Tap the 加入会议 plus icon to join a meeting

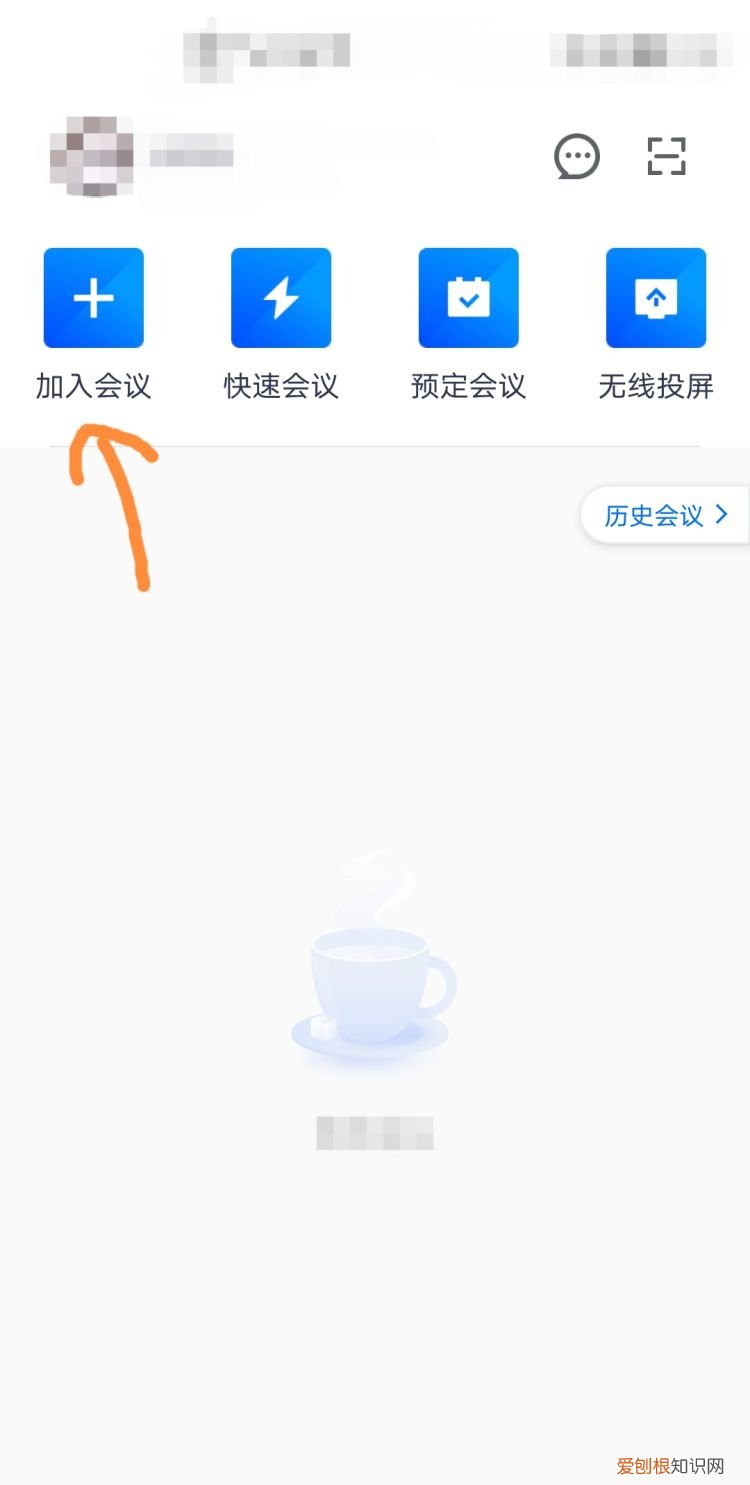[93, 296]
